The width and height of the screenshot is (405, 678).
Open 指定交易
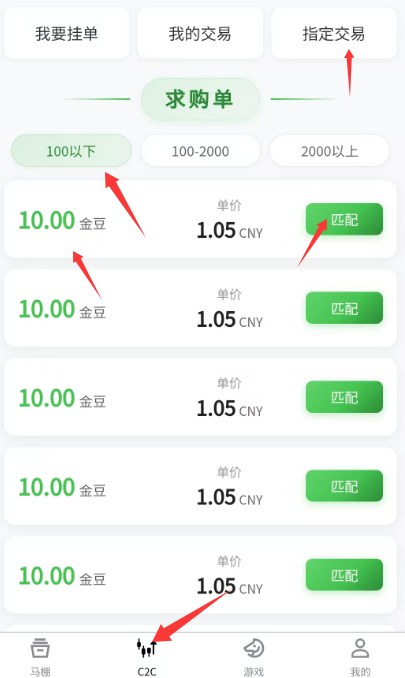click(x=334, y=33)
